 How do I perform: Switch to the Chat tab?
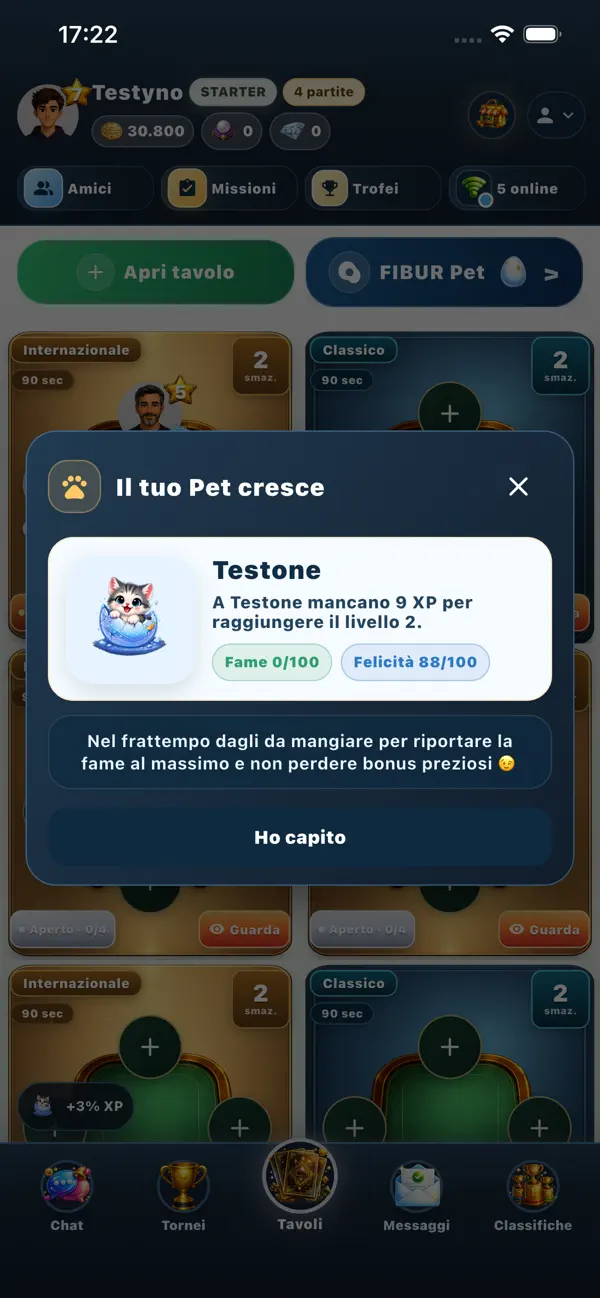tap(67, 1198)
